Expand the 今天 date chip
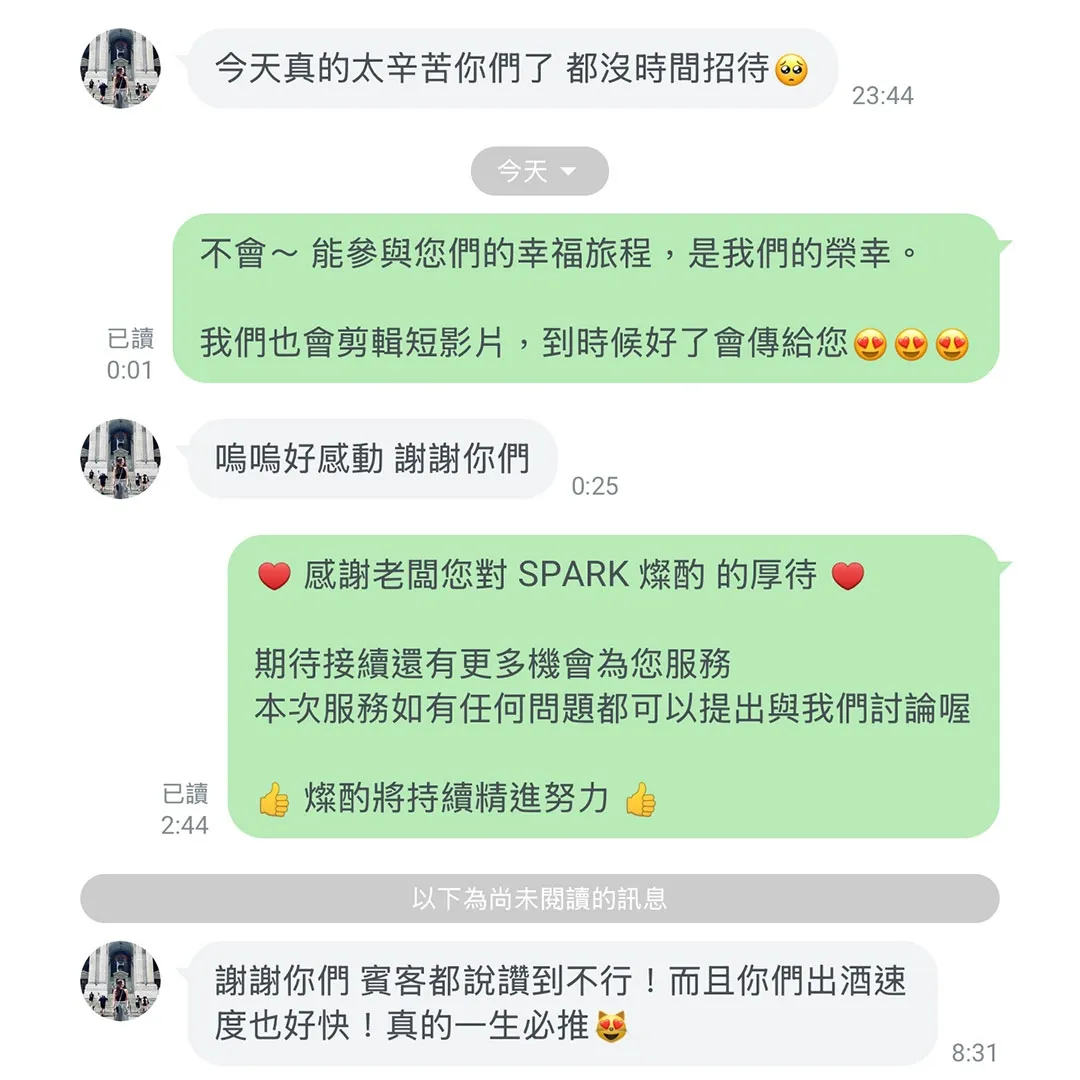This screenshot has width=1080, height=1080. [x=539, y=172]
